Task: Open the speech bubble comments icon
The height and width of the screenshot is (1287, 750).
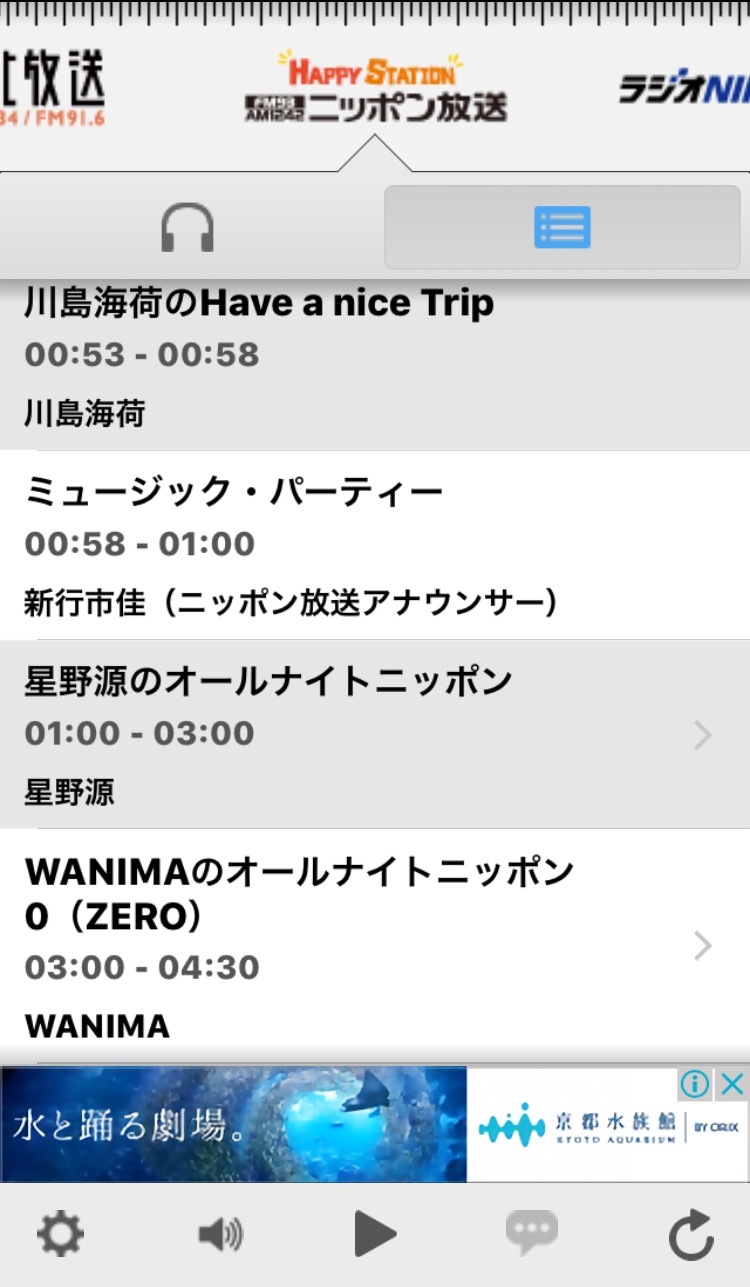Action: 531,1235
